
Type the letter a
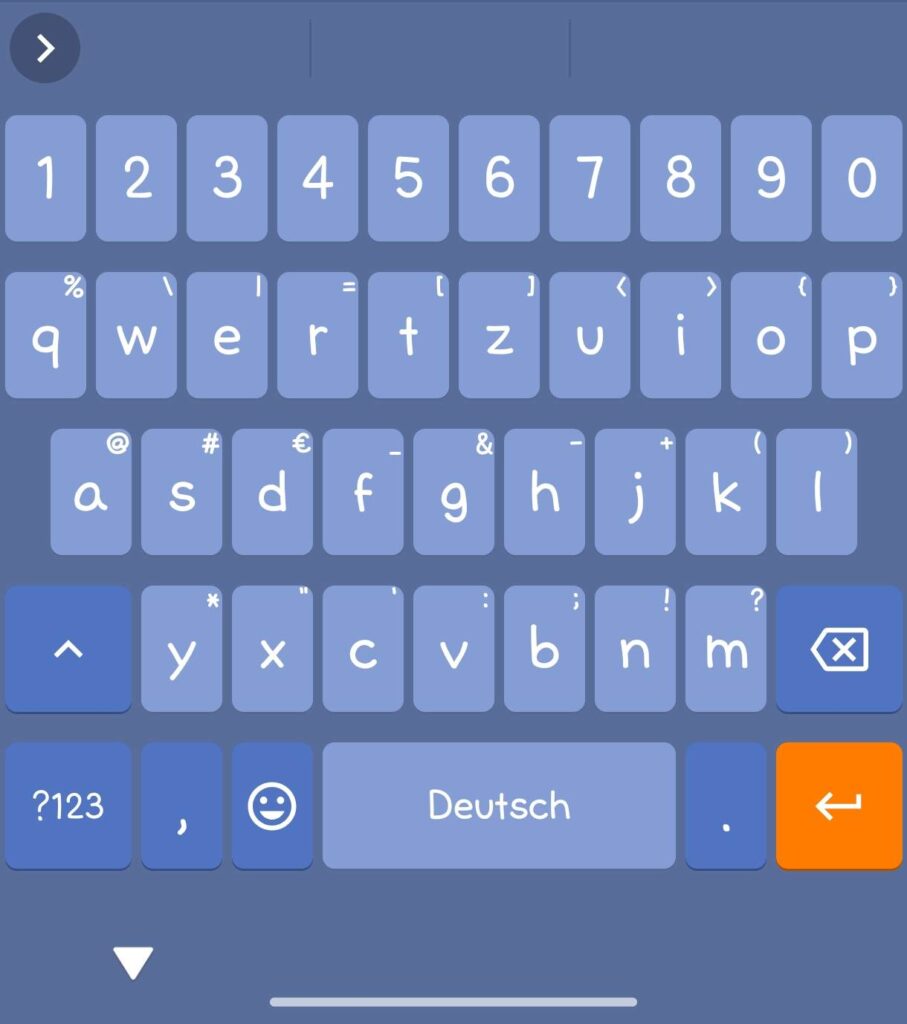point(91,492)
